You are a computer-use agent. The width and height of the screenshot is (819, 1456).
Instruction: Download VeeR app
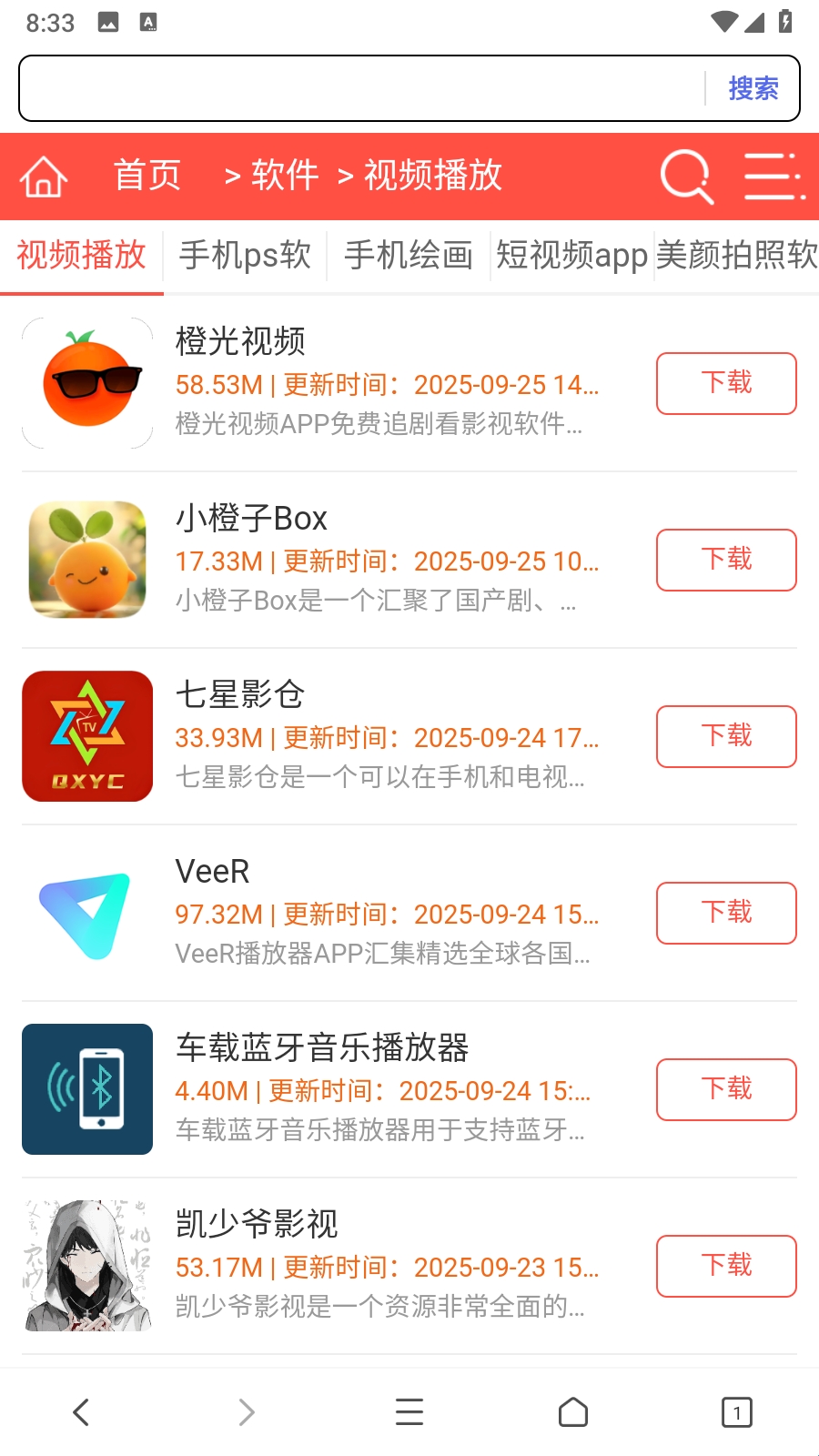(726, 913)
